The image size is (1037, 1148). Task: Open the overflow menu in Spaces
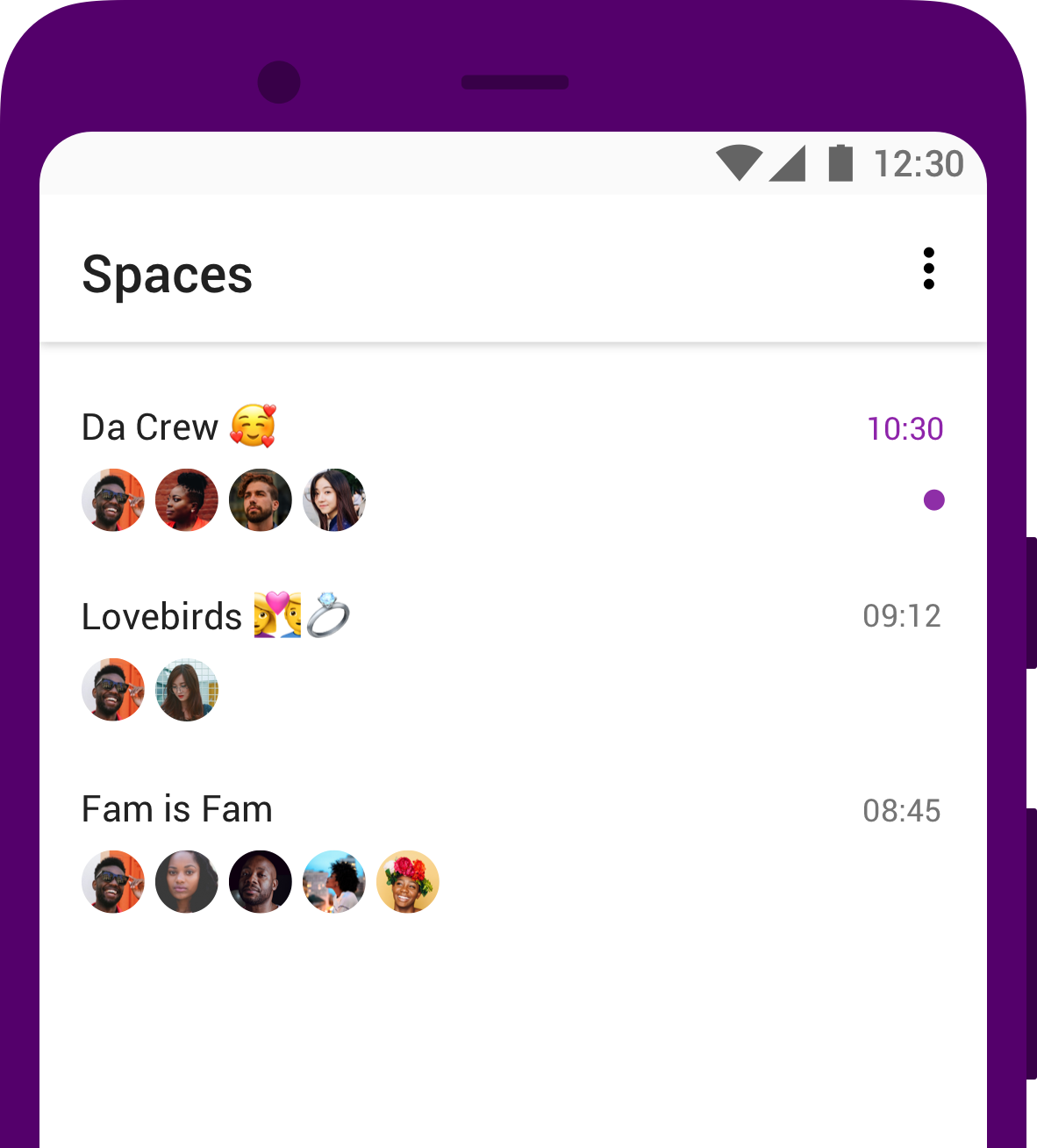coord(928,269)
